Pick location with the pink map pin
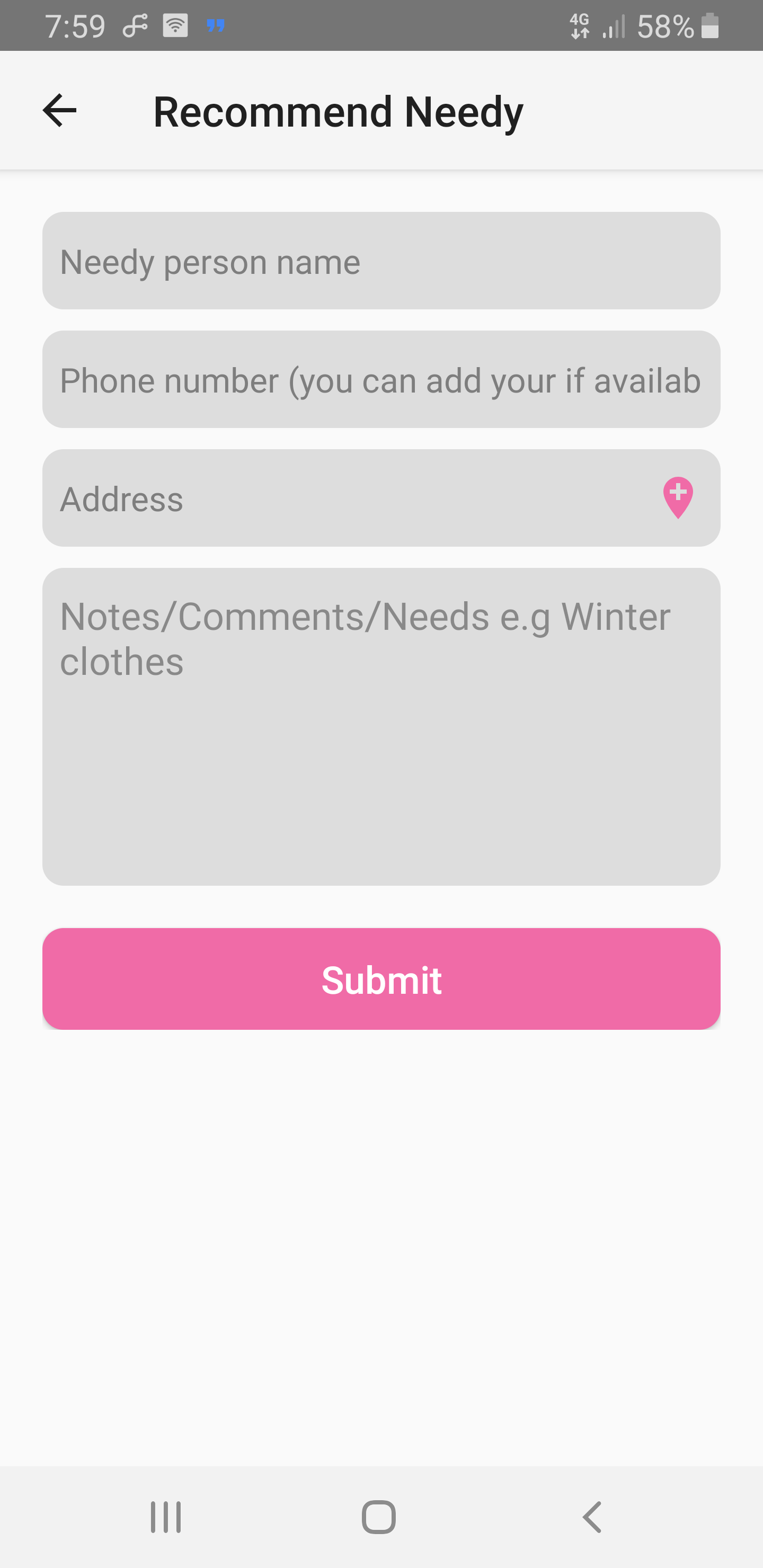Screen dimensions: 763x1568 (678, 497)
